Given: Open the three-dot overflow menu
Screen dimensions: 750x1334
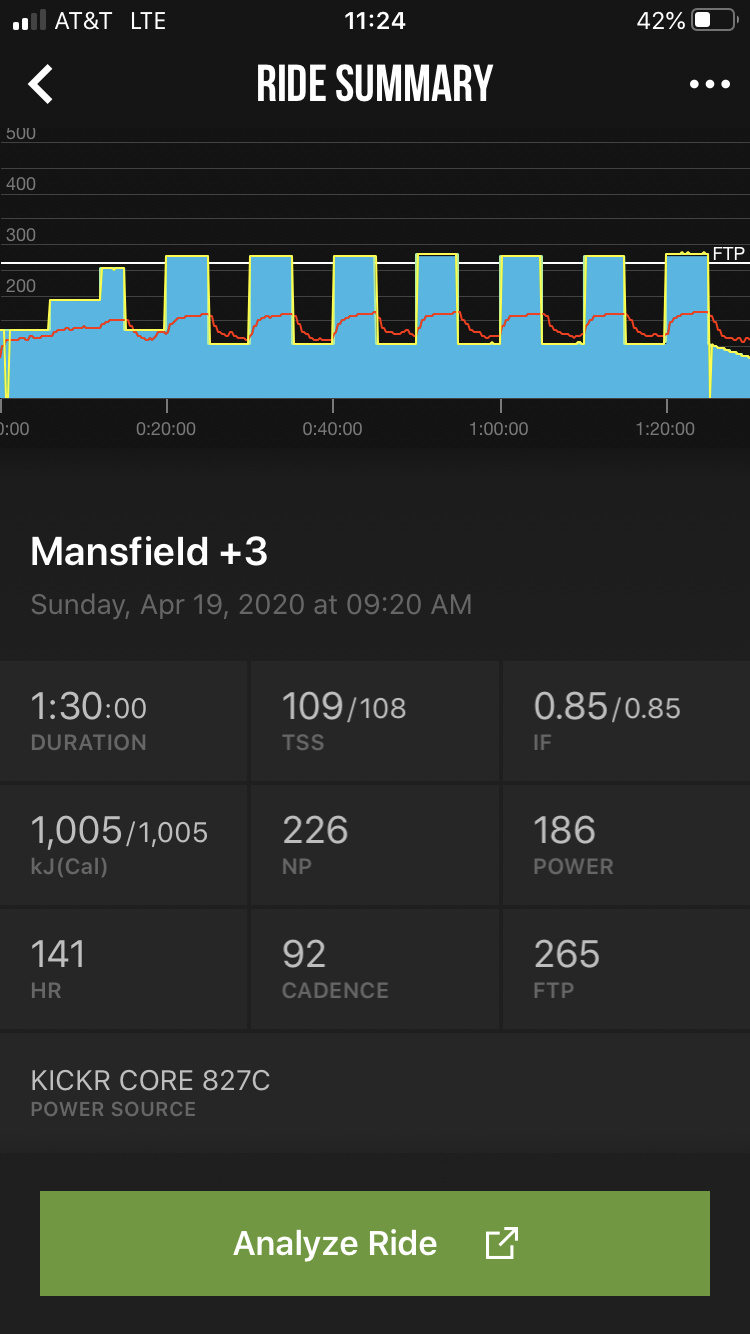Looking at the screenshot, I should coord(709,85).
